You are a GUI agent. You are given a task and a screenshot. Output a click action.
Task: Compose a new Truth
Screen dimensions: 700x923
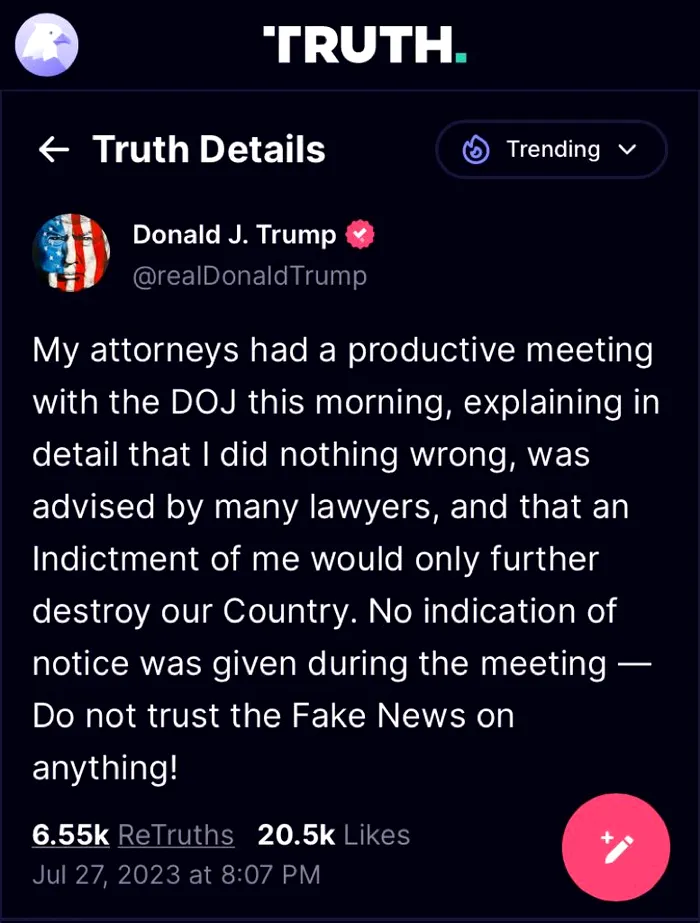click(x=615, y=846)
